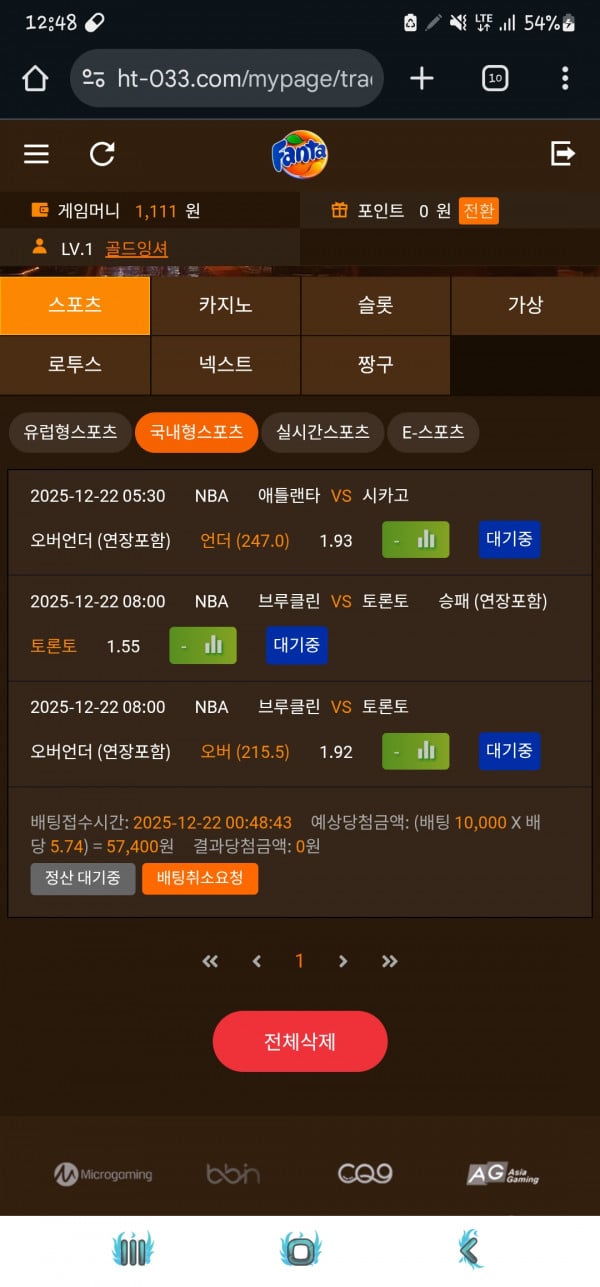
Task: Switch to the 카지노 tab
Action: pyautogui.click(x=225, y=305)
